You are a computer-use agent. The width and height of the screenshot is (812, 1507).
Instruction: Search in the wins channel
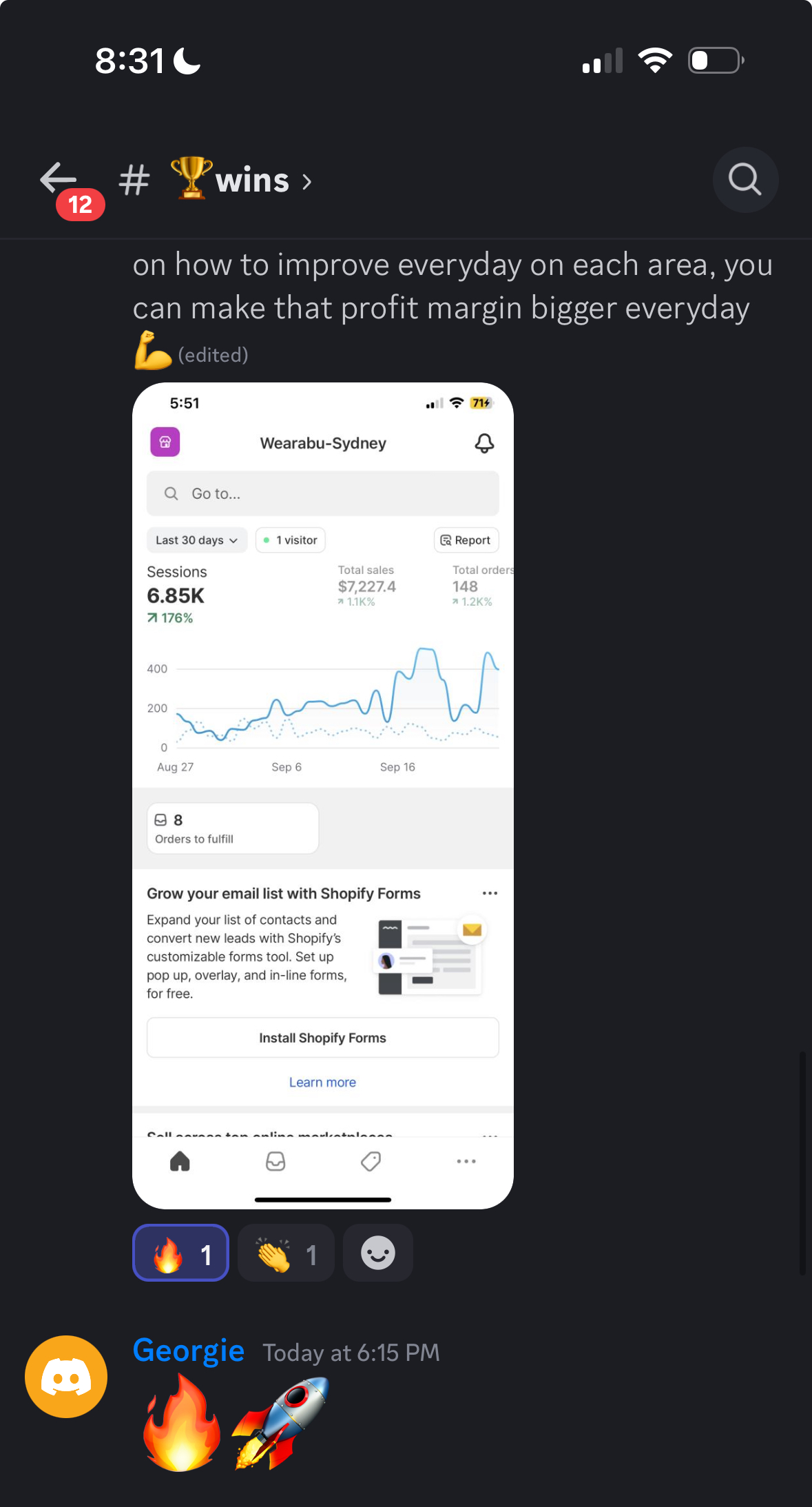point(745,180)
